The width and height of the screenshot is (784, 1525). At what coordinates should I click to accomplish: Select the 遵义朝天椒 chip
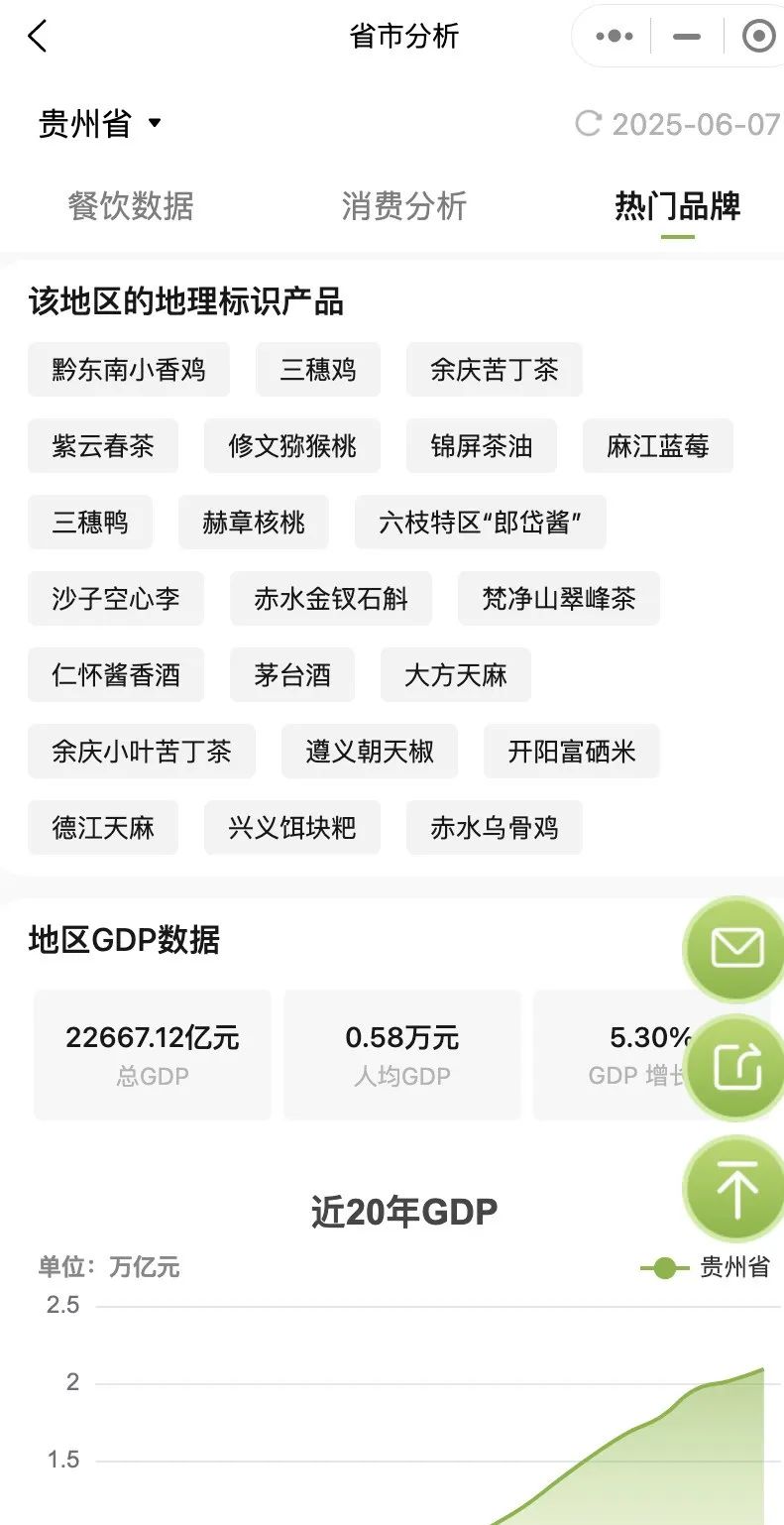[369, 752]
